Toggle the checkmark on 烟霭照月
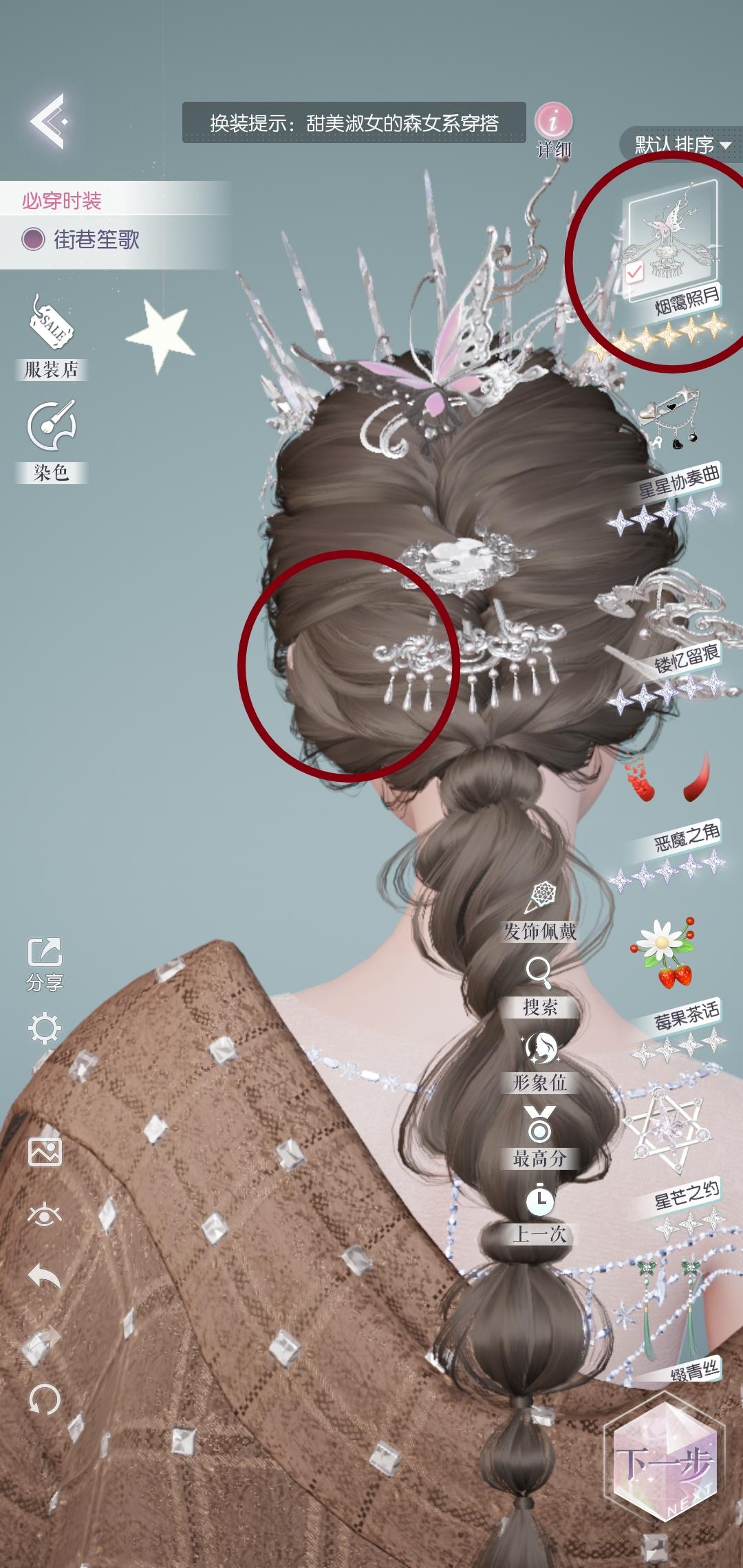Image resolution: width=743 pixels, height=1568 pixels. point(634,272)
